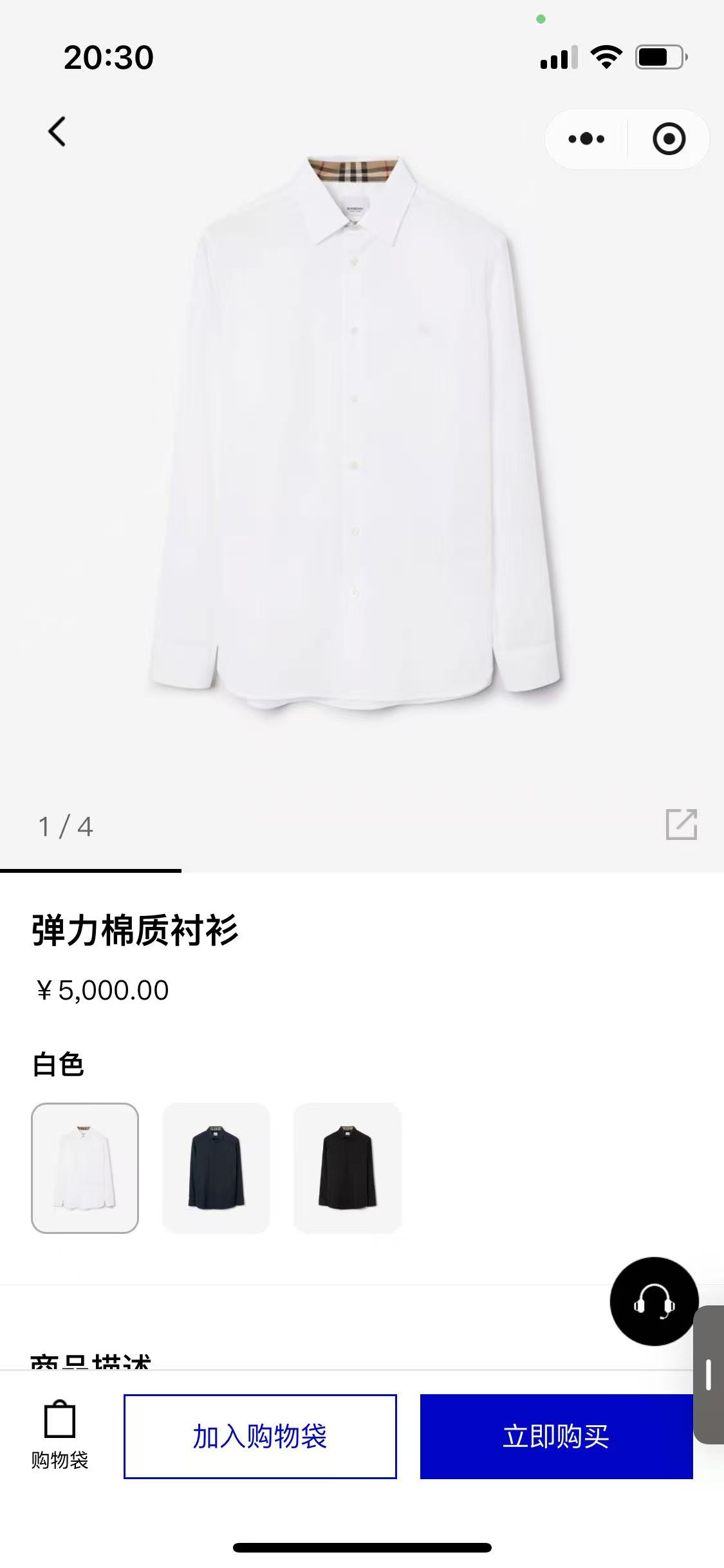Pick the black shirt color
The width and height of the screenshot is (724, 1568).
tap(348, 1168)
